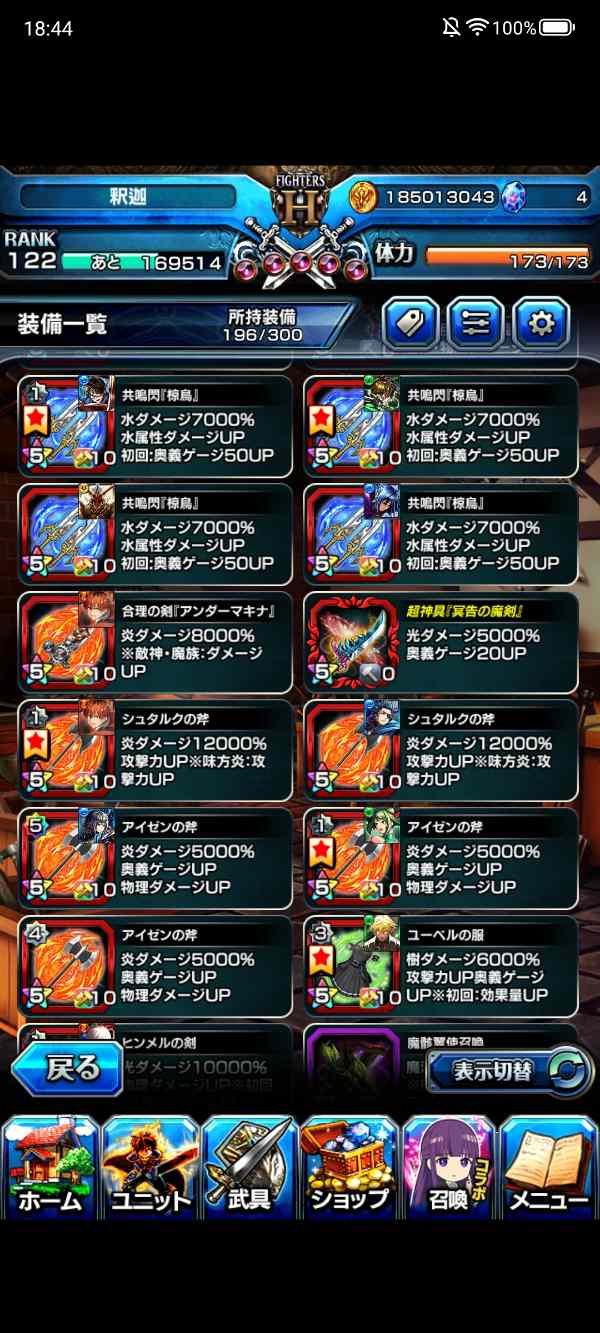Open the メニュー tab

(548, 1166)
